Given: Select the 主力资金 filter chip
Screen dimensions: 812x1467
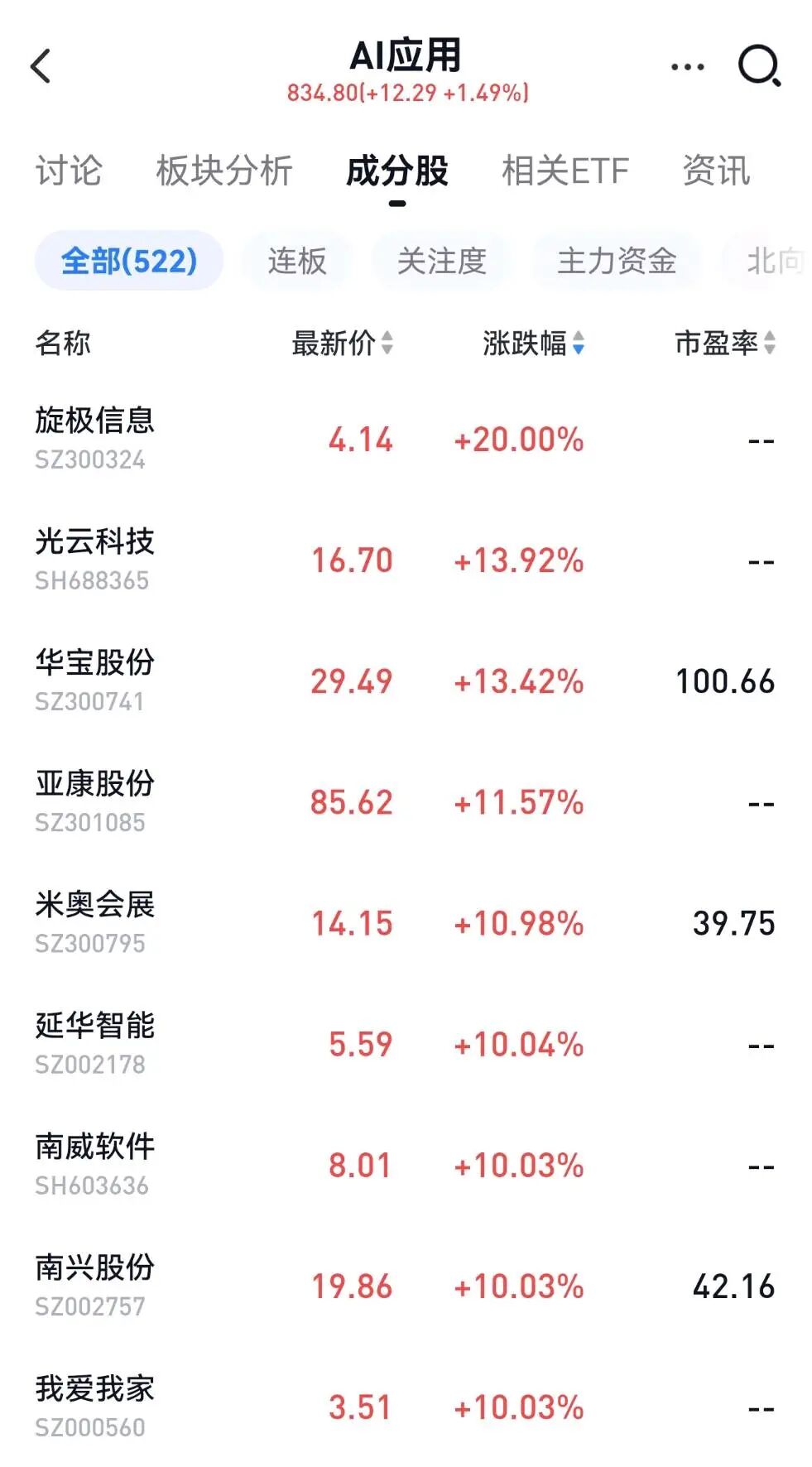Looking at the screenshot, I should point(617,261).
